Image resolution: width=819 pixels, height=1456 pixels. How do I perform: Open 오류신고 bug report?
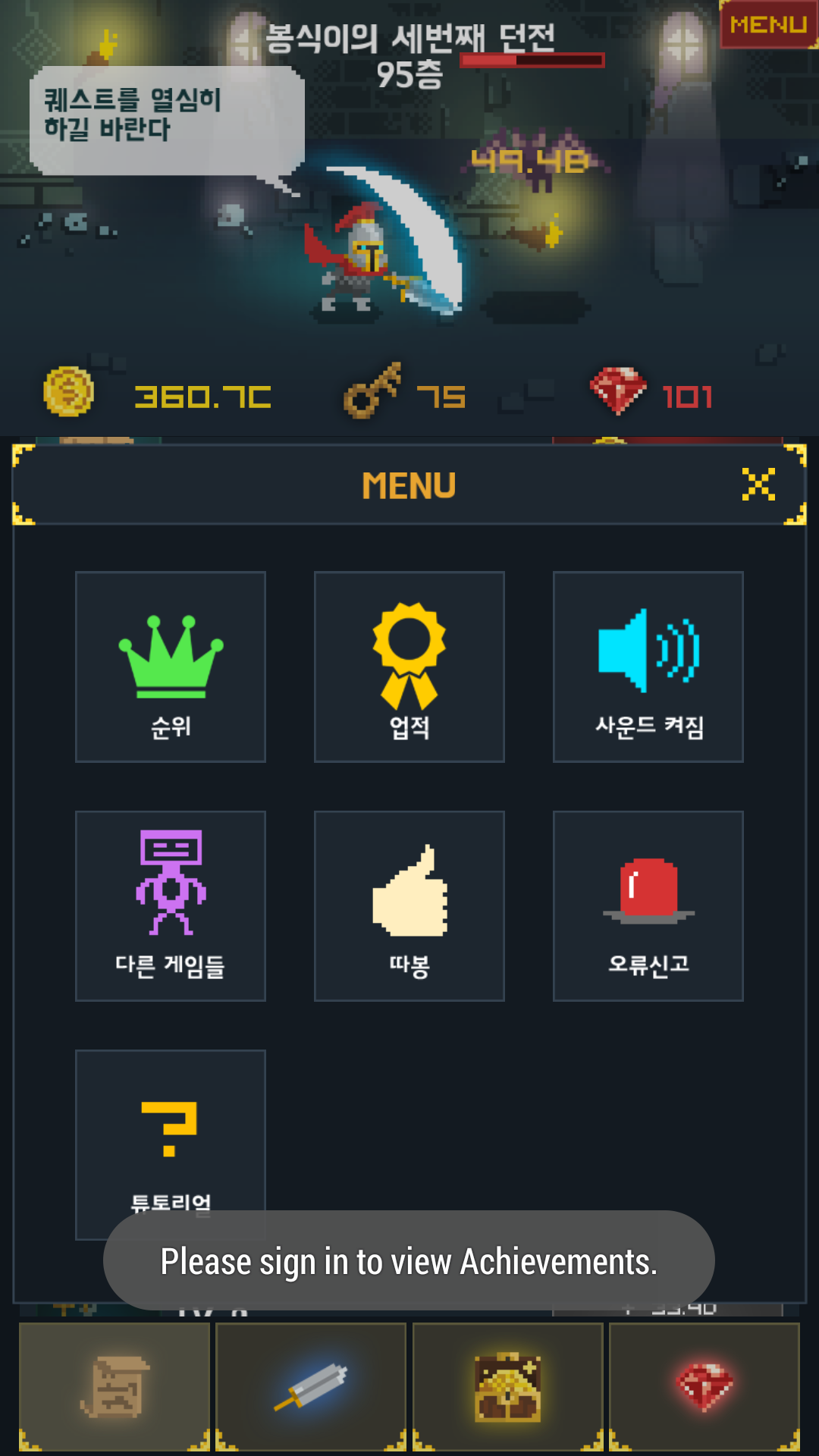click(648, 905)
